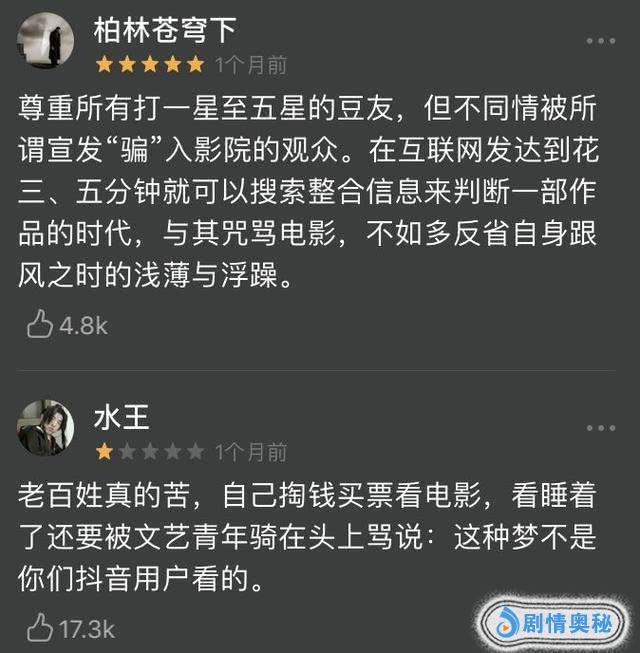Tap the username 水王

tap(122, 417)
